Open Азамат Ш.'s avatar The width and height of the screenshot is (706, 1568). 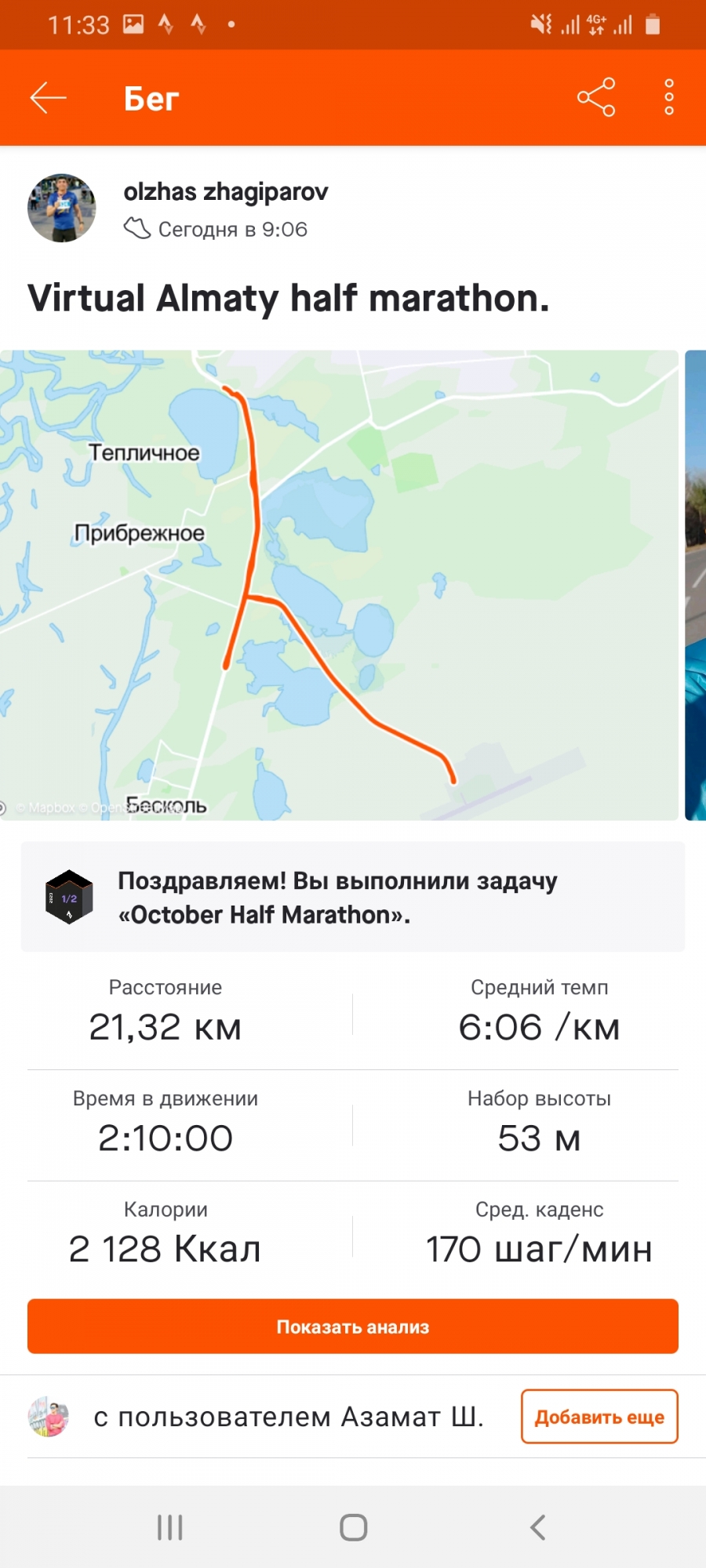click(x=49, y=1417)
